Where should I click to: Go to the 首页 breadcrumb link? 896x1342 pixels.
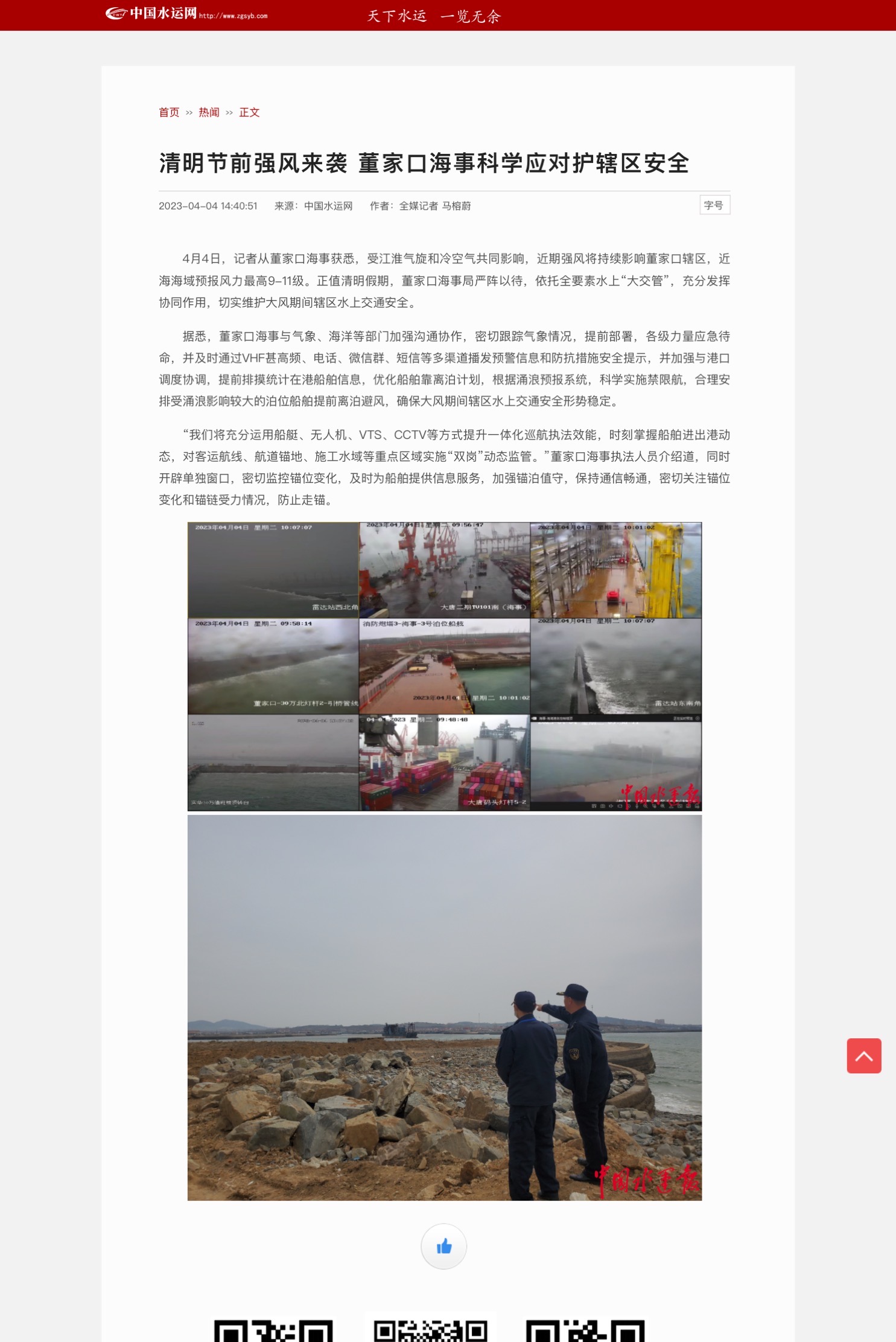point(169,112)
